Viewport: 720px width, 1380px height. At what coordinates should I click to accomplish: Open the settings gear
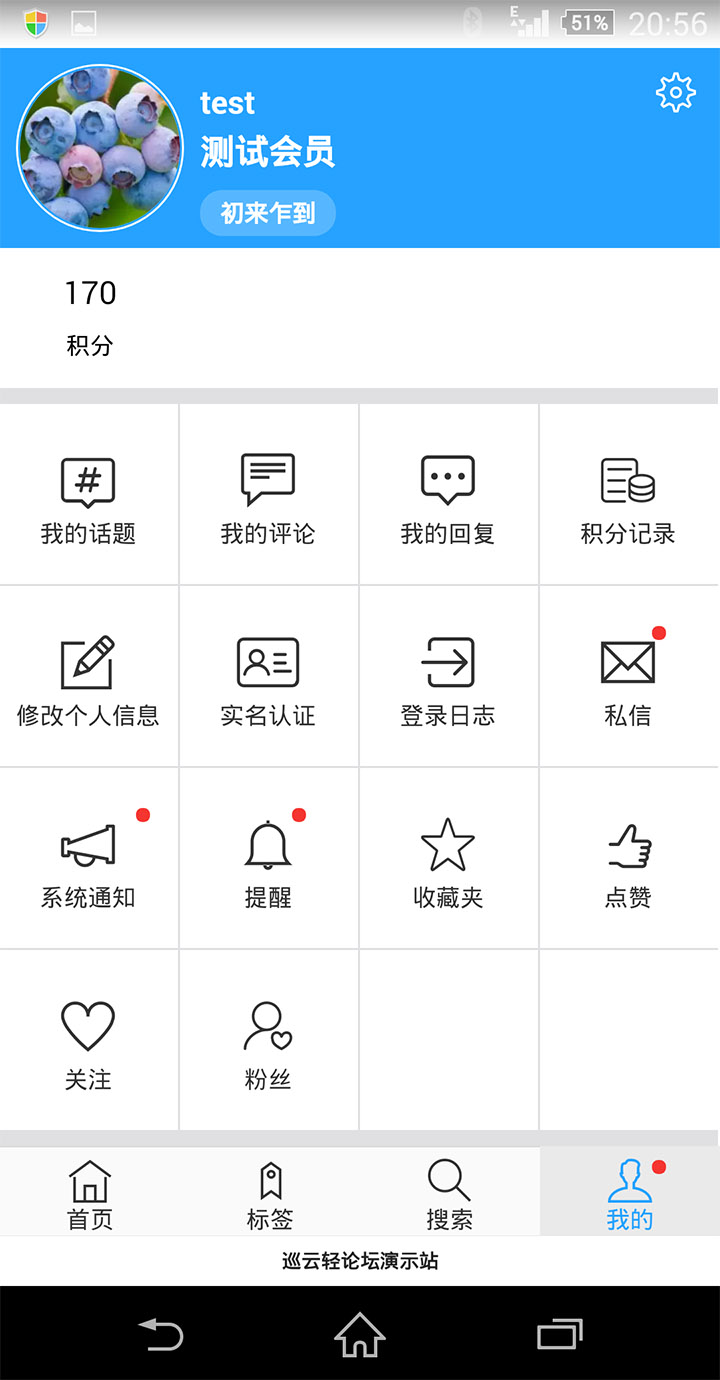click(675, 92)
